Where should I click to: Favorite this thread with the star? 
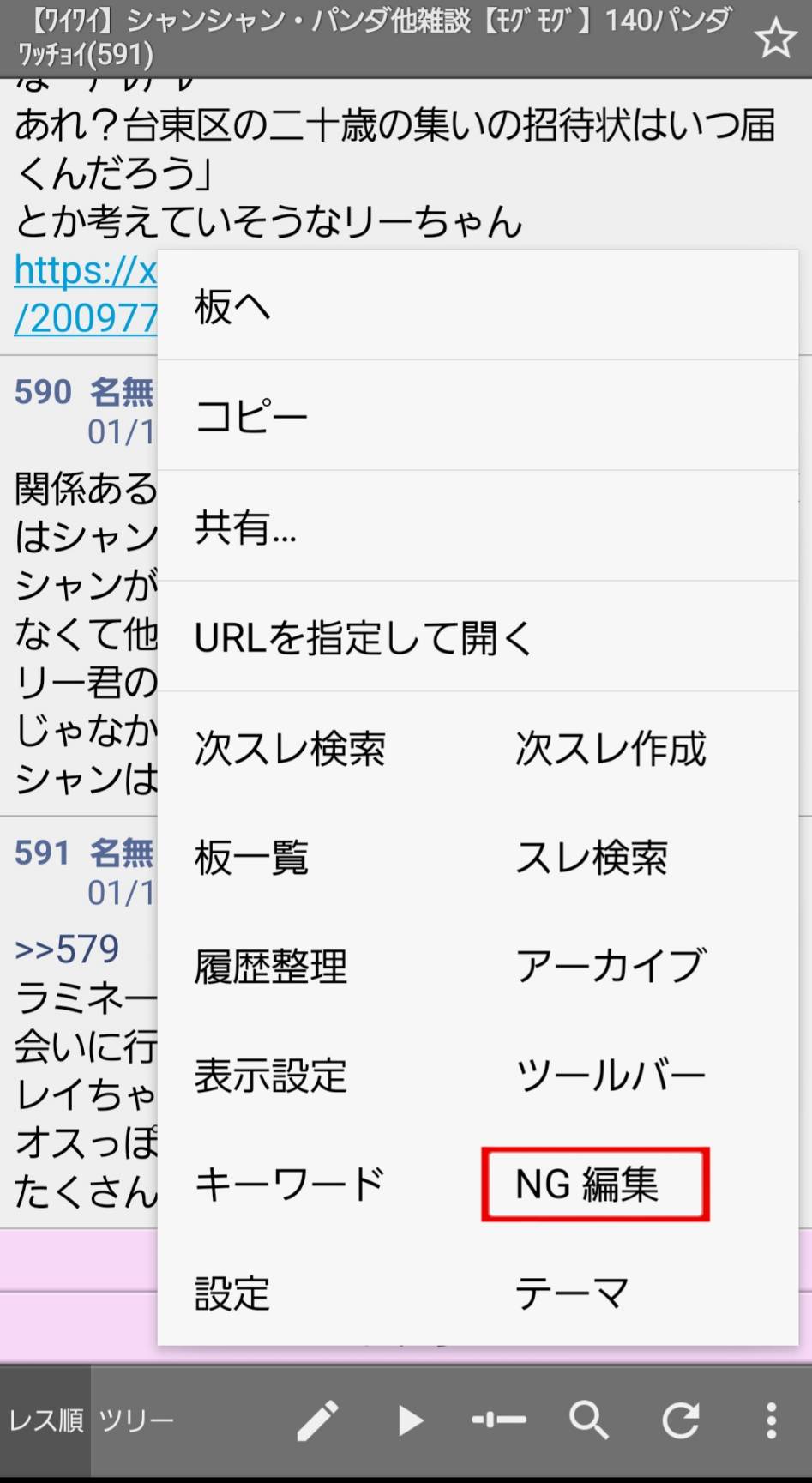(775, 39)
